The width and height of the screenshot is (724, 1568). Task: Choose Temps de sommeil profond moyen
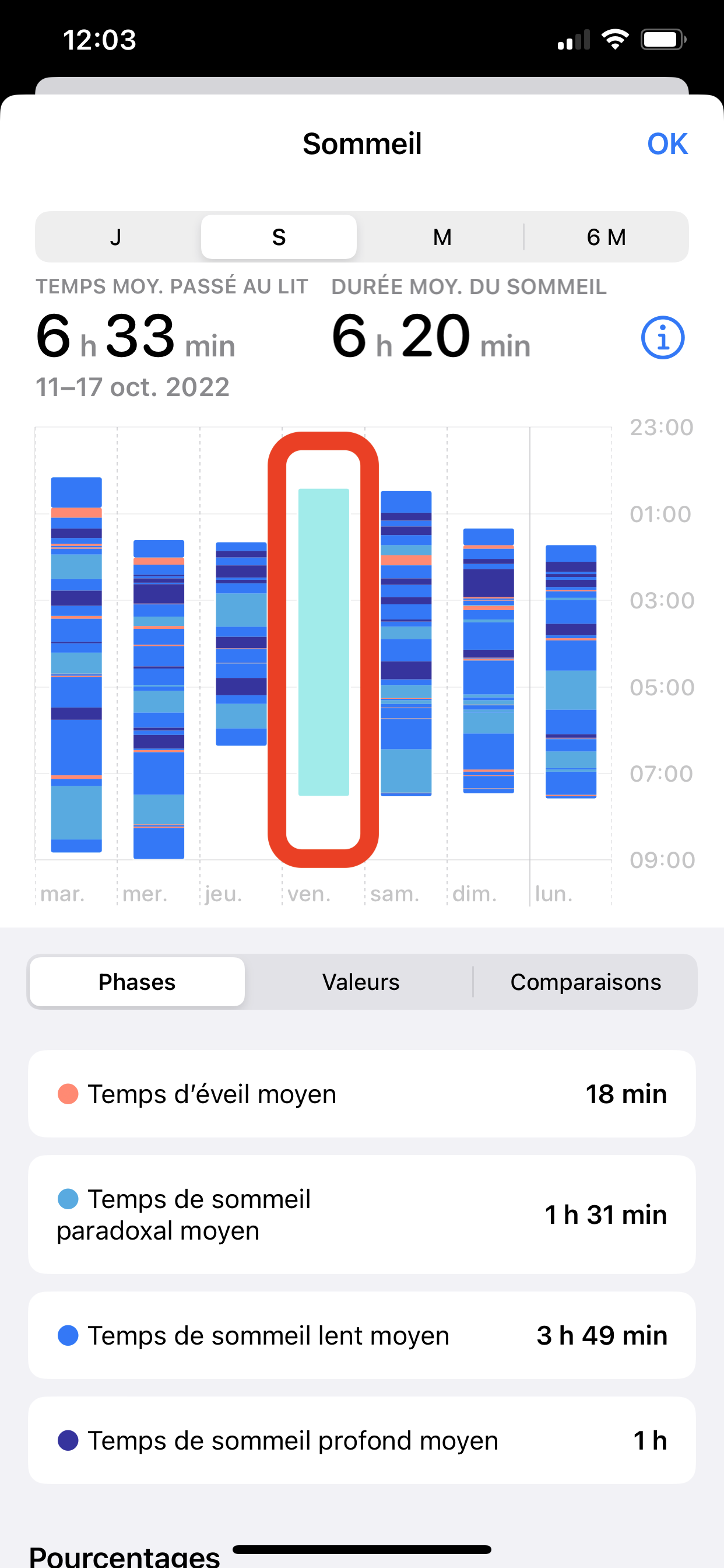[x=361, y=1440]
